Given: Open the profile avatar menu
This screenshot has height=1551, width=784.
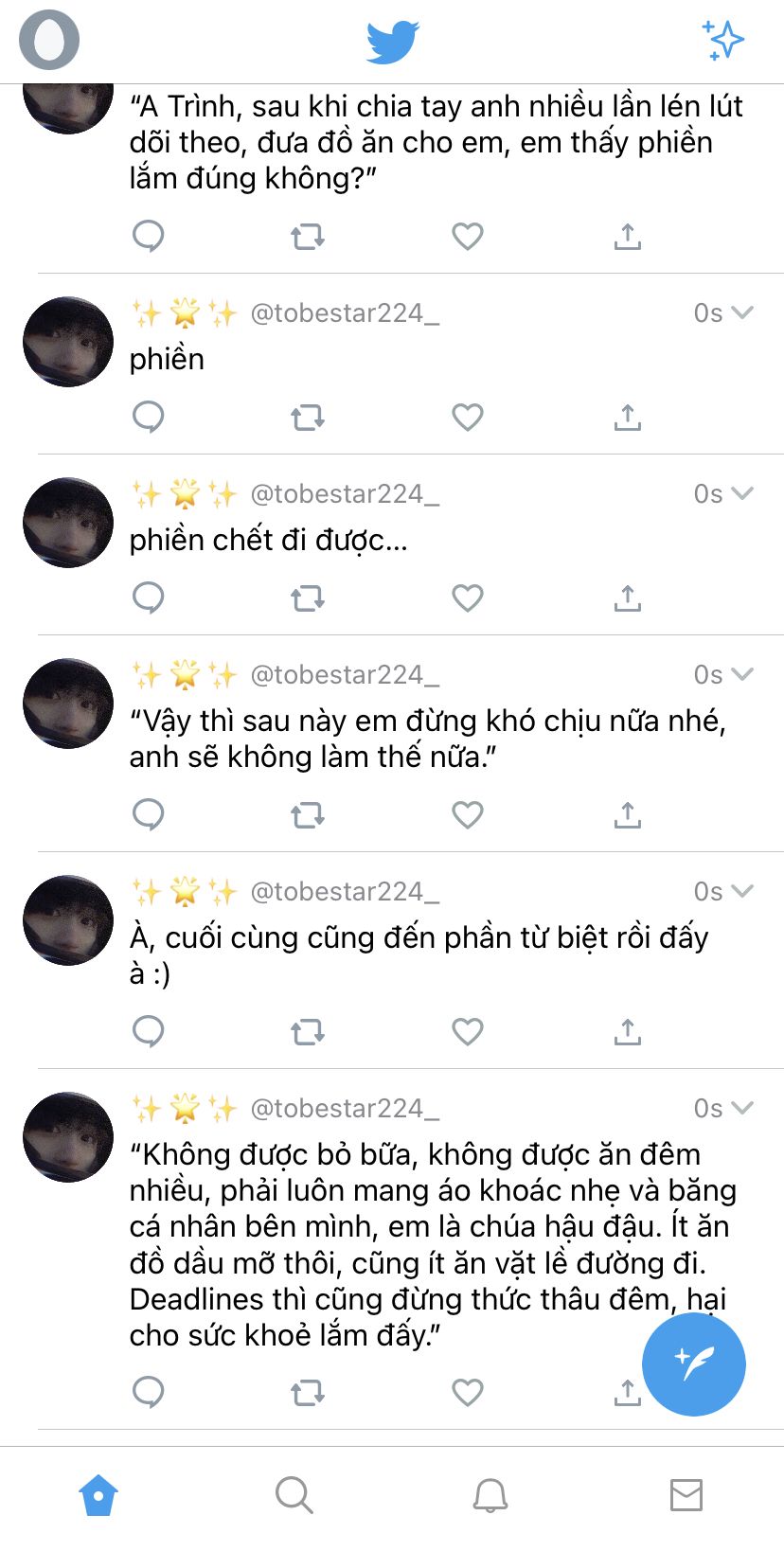Looking at the screenshot, I should click(x=49, y=40).
